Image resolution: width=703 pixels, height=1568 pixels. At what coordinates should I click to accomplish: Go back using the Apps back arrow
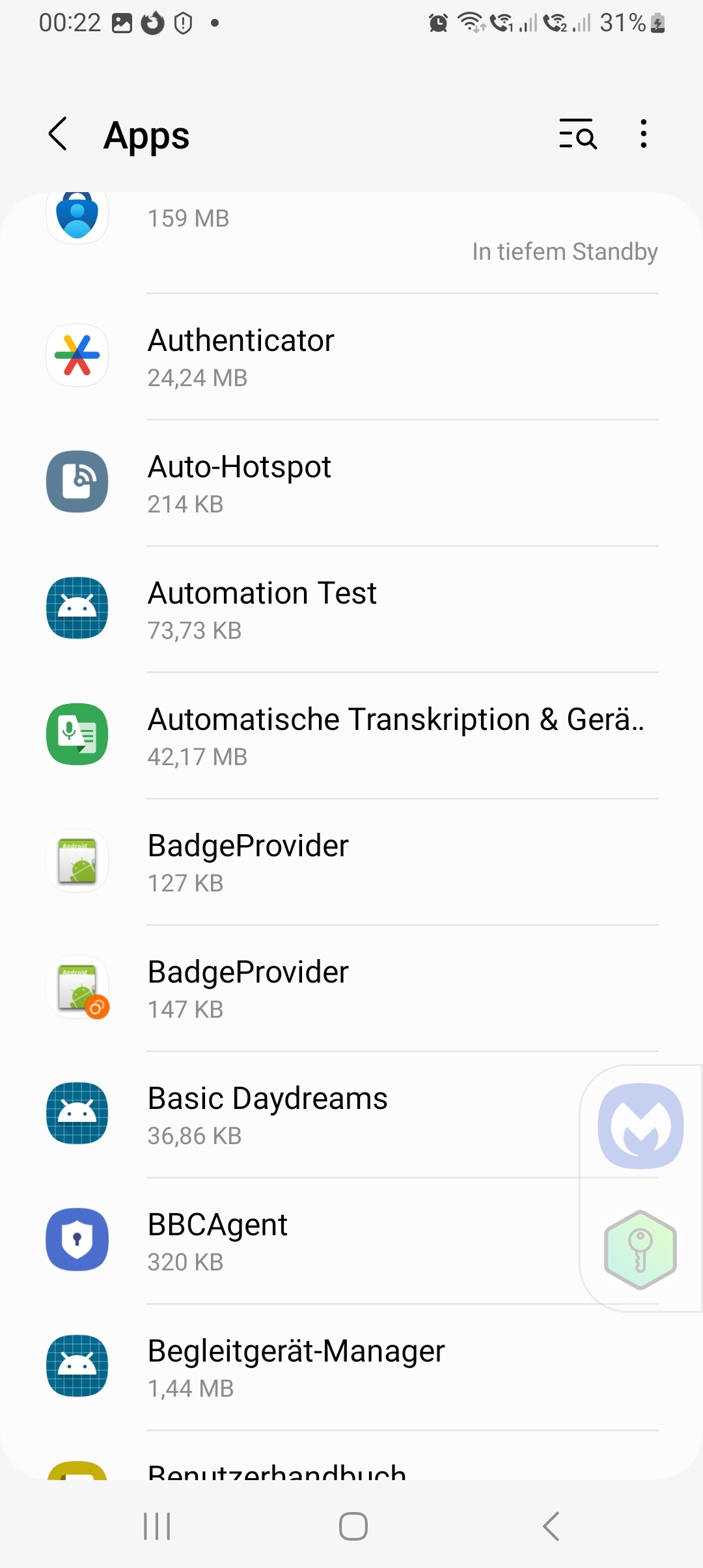[x=58, y=135]
